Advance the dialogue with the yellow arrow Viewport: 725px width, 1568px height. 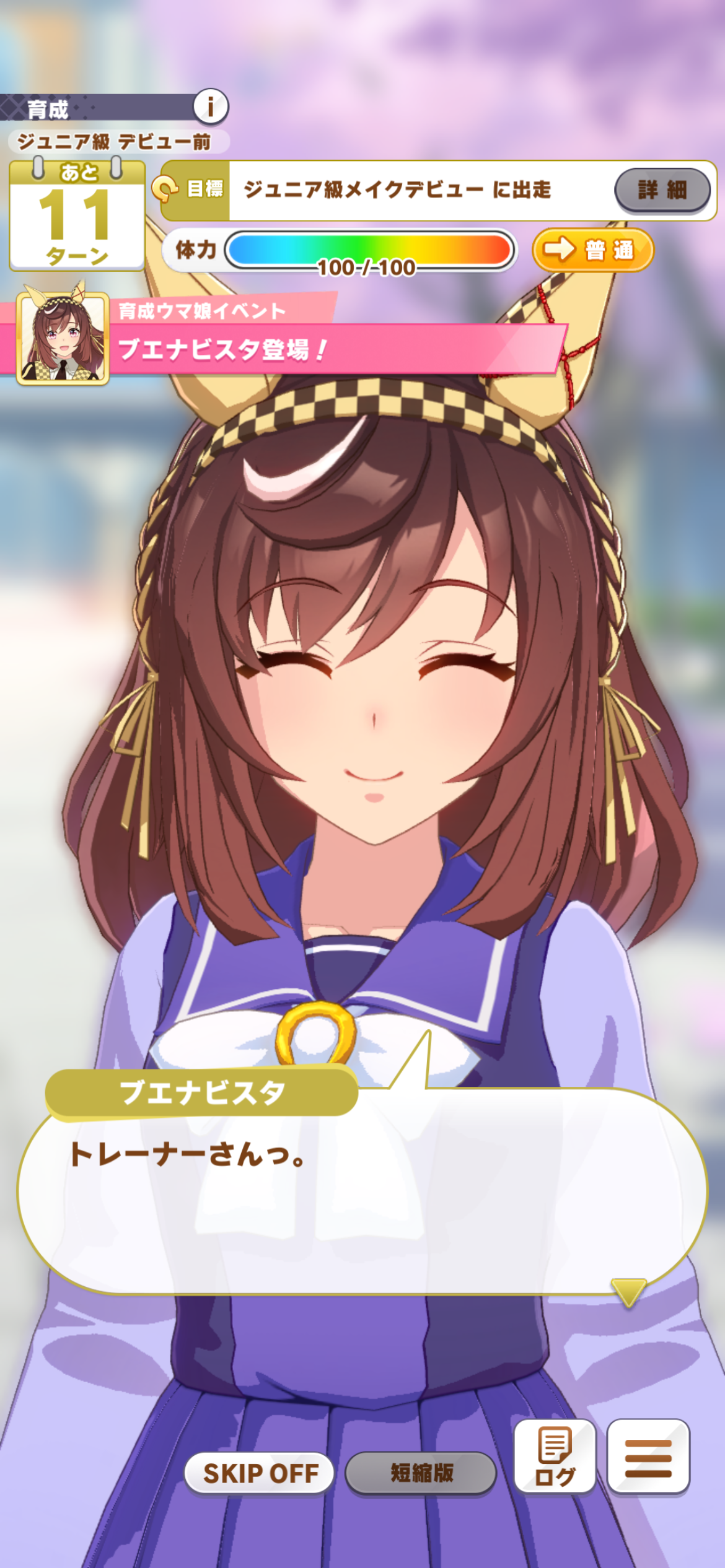coord(628,1291)
